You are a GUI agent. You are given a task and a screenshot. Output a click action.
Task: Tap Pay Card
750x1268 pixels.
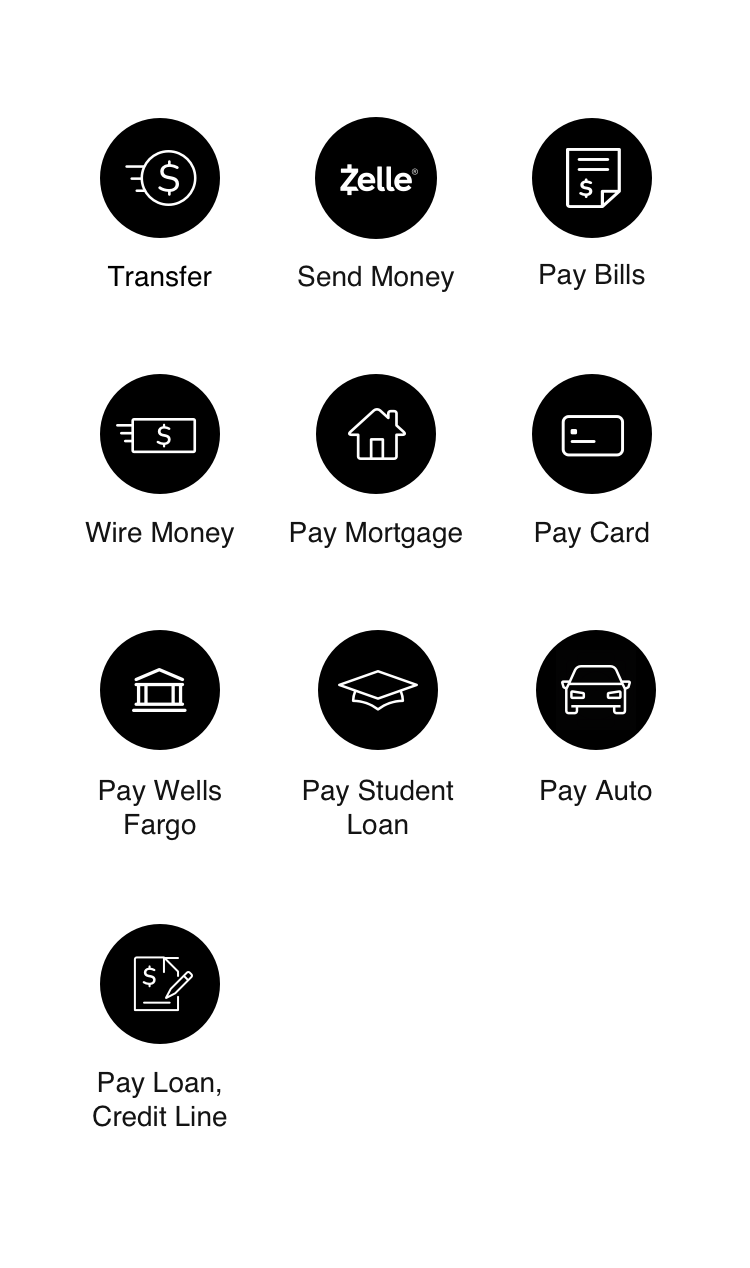click(x=592, y=435)
